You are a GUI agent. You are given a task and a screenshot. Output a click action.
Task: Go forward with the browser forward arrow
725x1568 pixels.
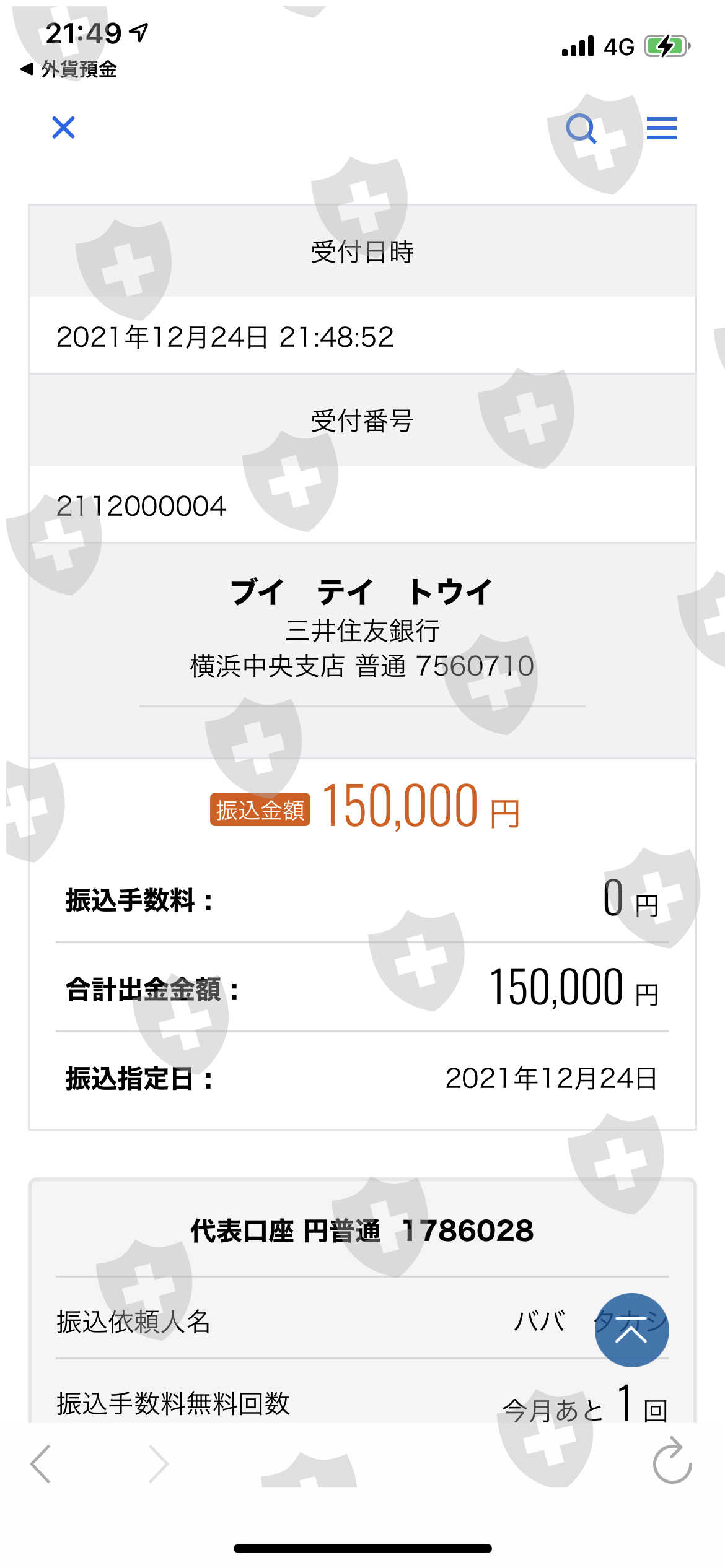coord(159,1464)
